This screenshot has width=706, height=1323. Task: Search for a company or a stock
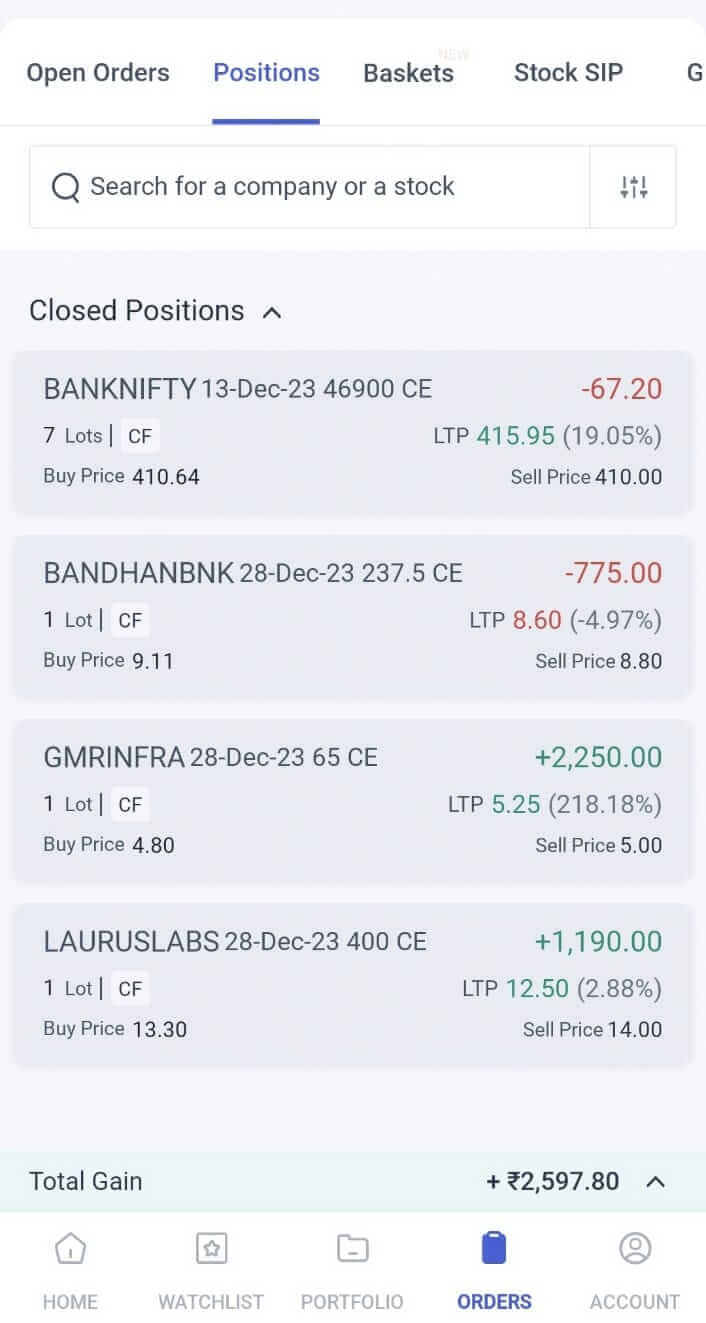click(310, 187)
